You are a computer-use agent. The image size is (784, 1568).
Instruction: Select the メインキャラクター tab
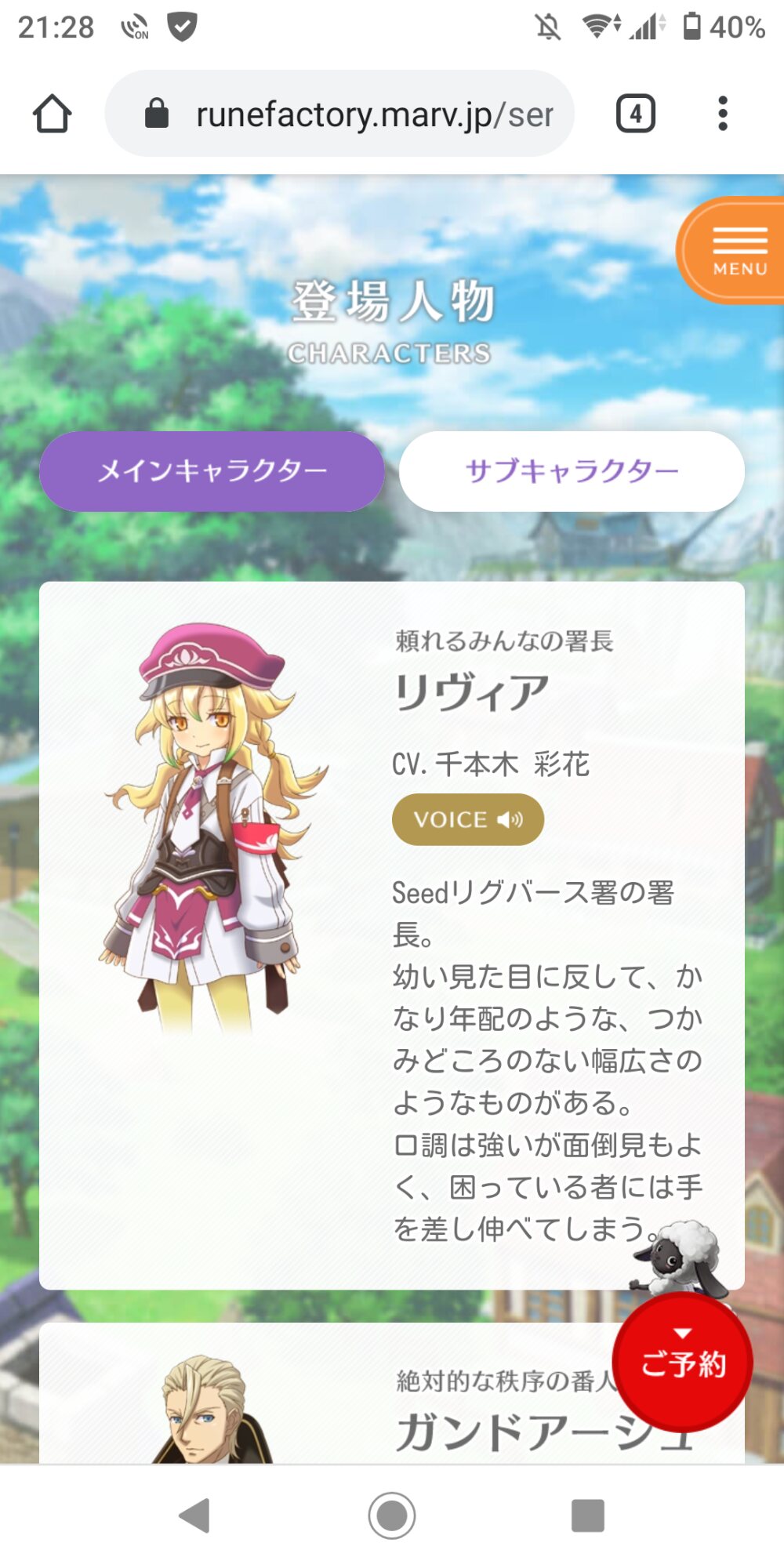[x=212, y=471]
